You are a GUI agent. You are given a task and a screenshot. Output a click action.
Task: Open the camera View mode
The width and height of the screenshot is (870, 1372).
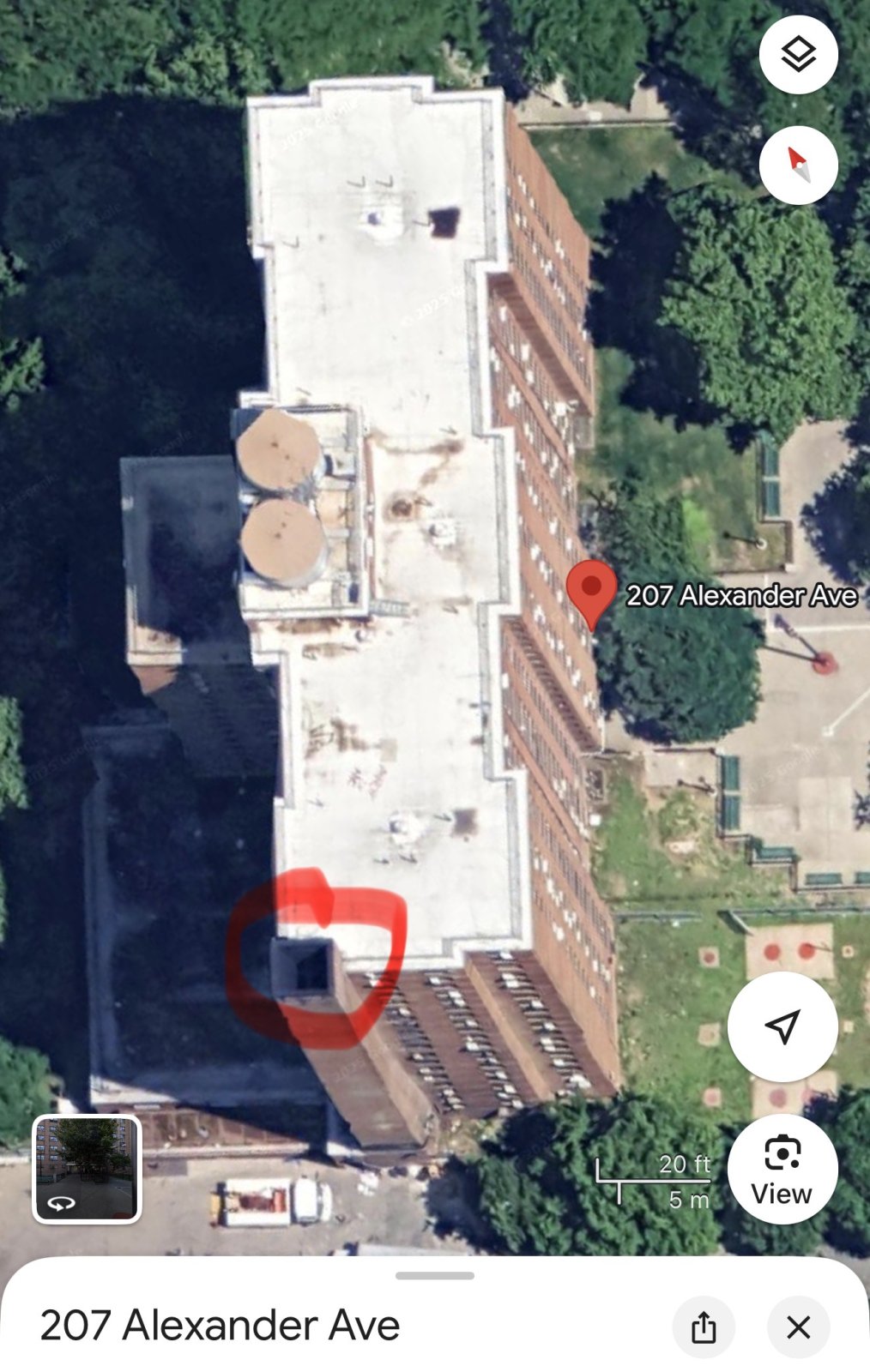point(782,1168)
